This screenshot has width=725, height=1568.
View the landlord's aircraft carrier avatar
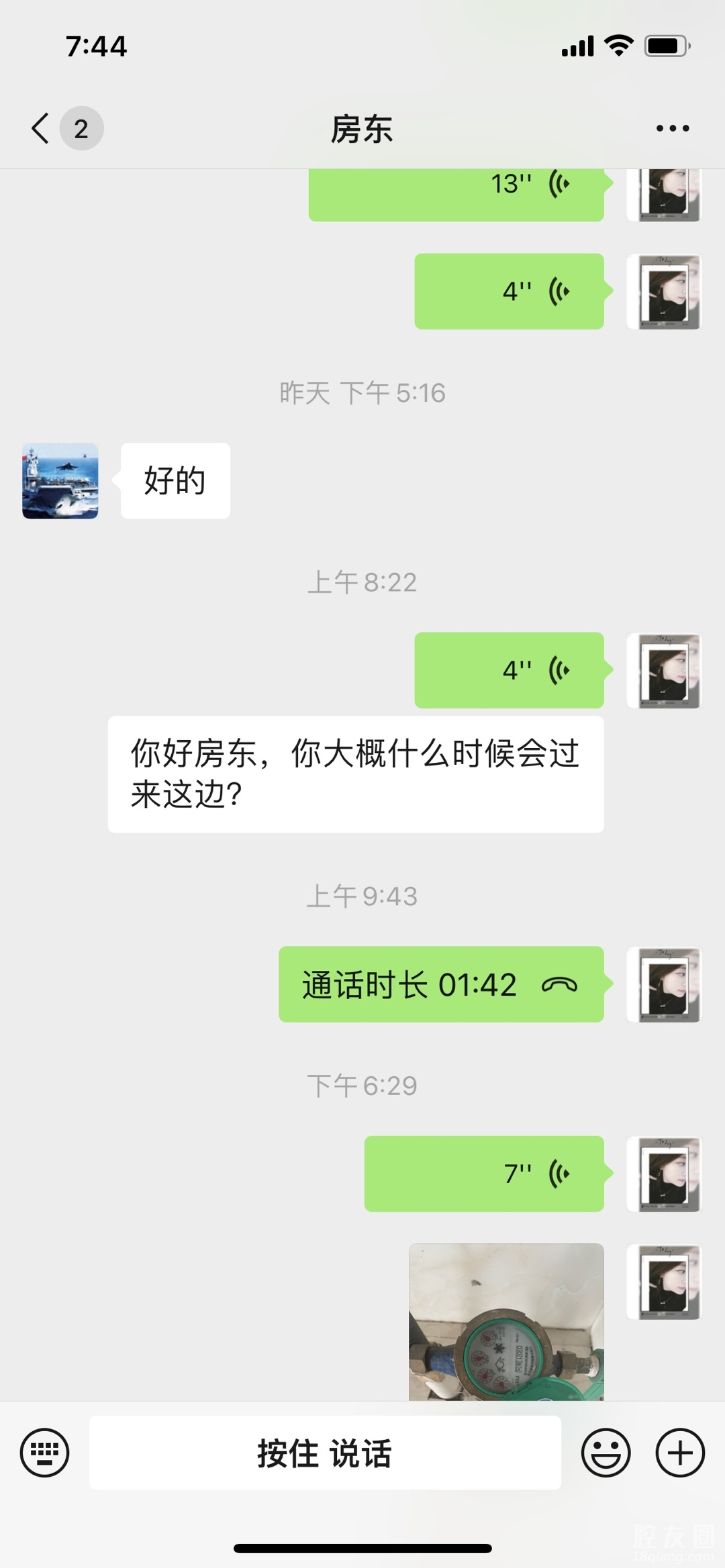[x=60, y=480]
